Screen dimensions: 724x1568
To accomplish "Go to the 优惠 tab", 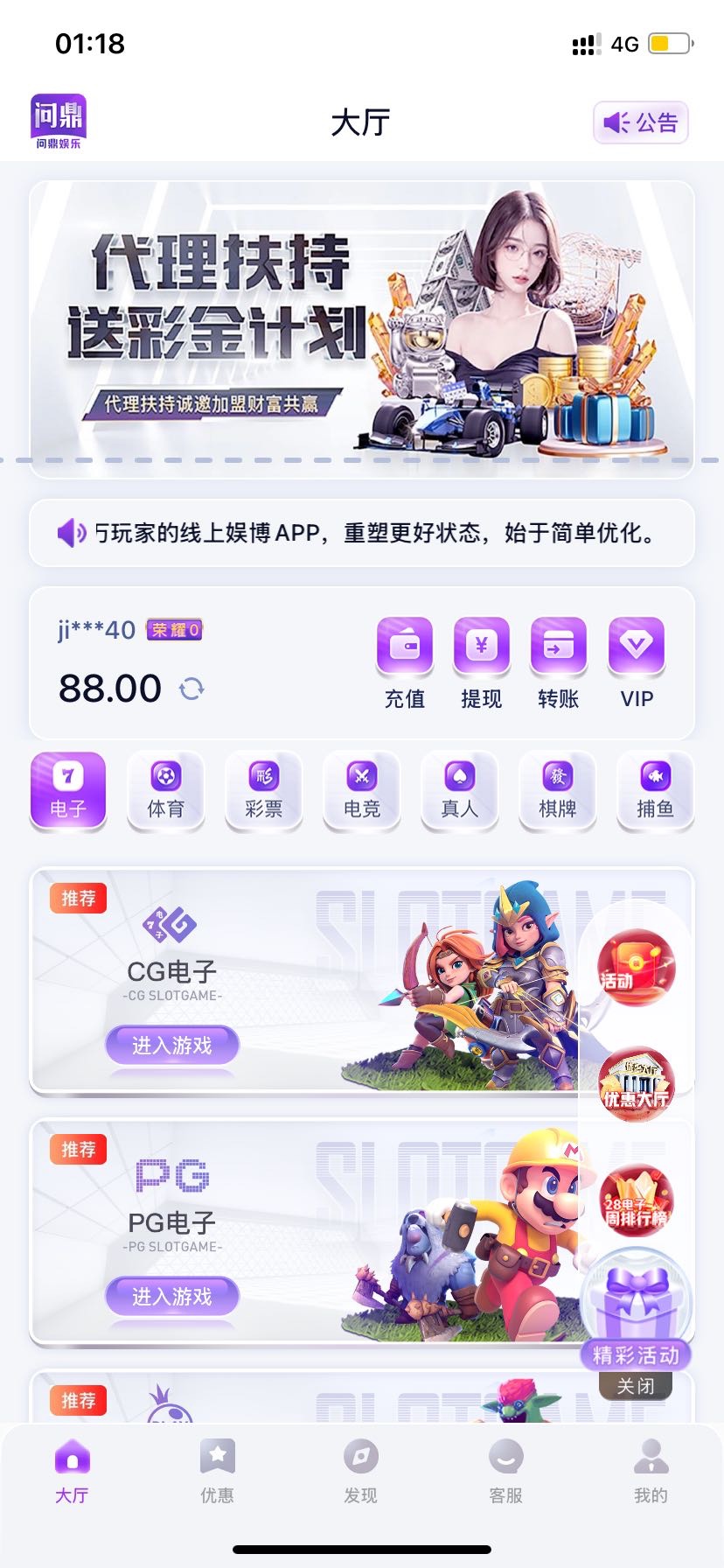I will click(x=217, y=1471).
